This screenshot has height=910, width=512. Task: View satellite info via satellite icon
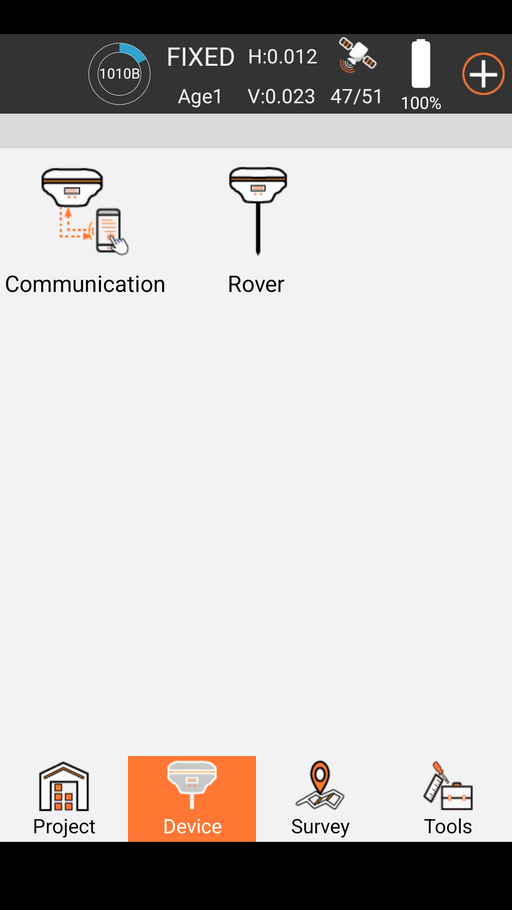(358, 56)
